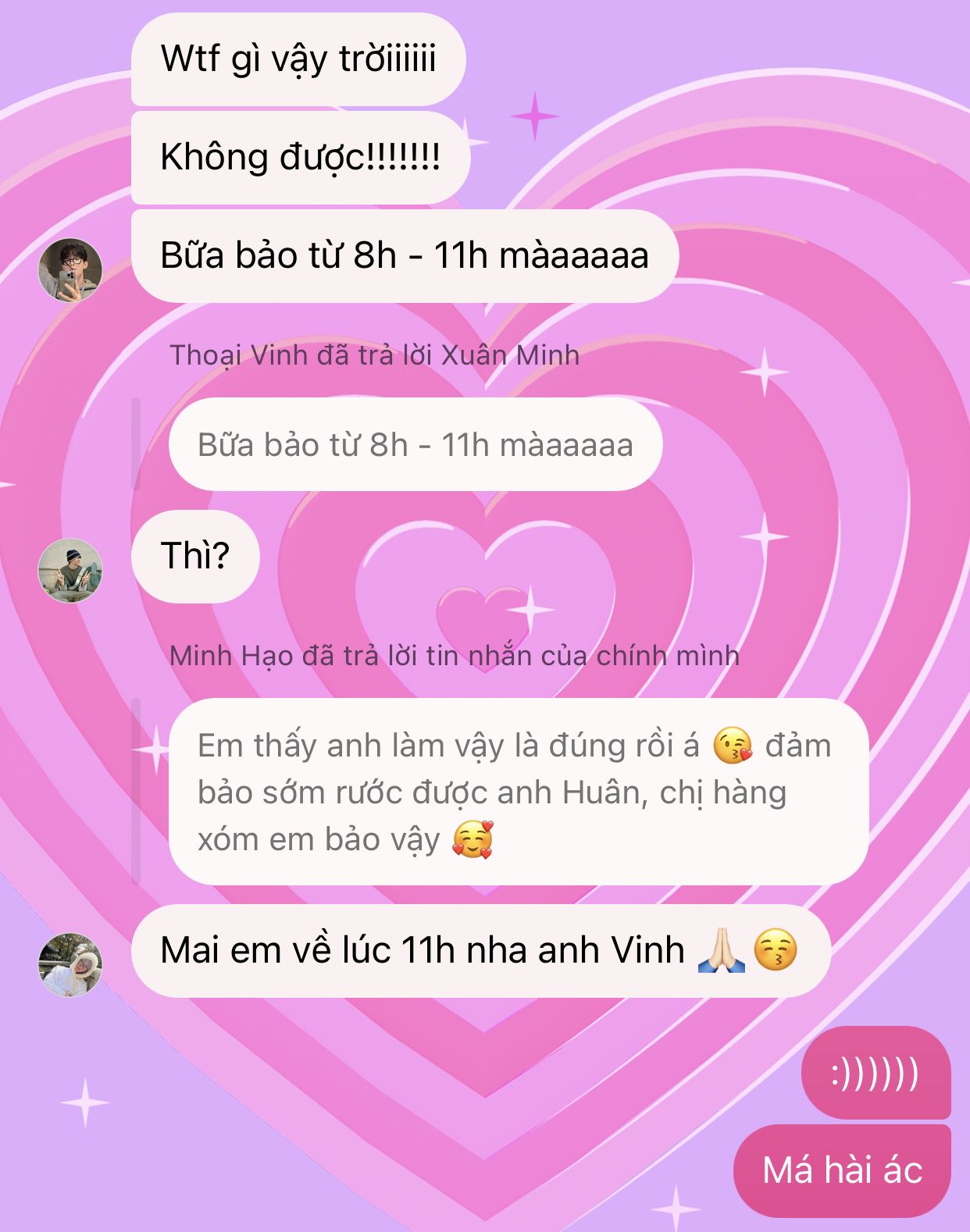This screenshot has width=970, height=1232.
Task: Open Xuân Minh's avatar beside the 8h - 11h message
Action: pos(70,270)
